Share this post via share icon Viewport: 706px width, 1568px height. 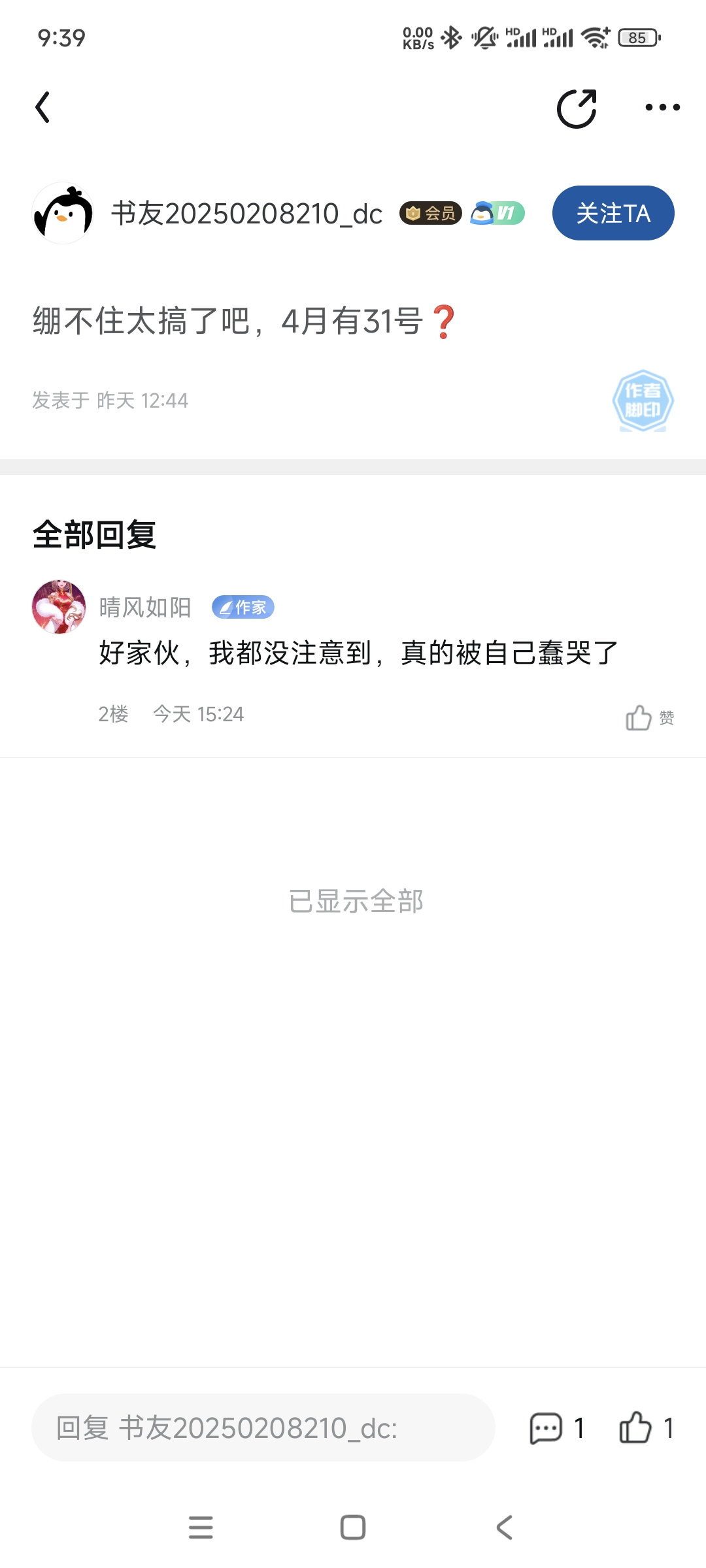[x=577, y=108]
